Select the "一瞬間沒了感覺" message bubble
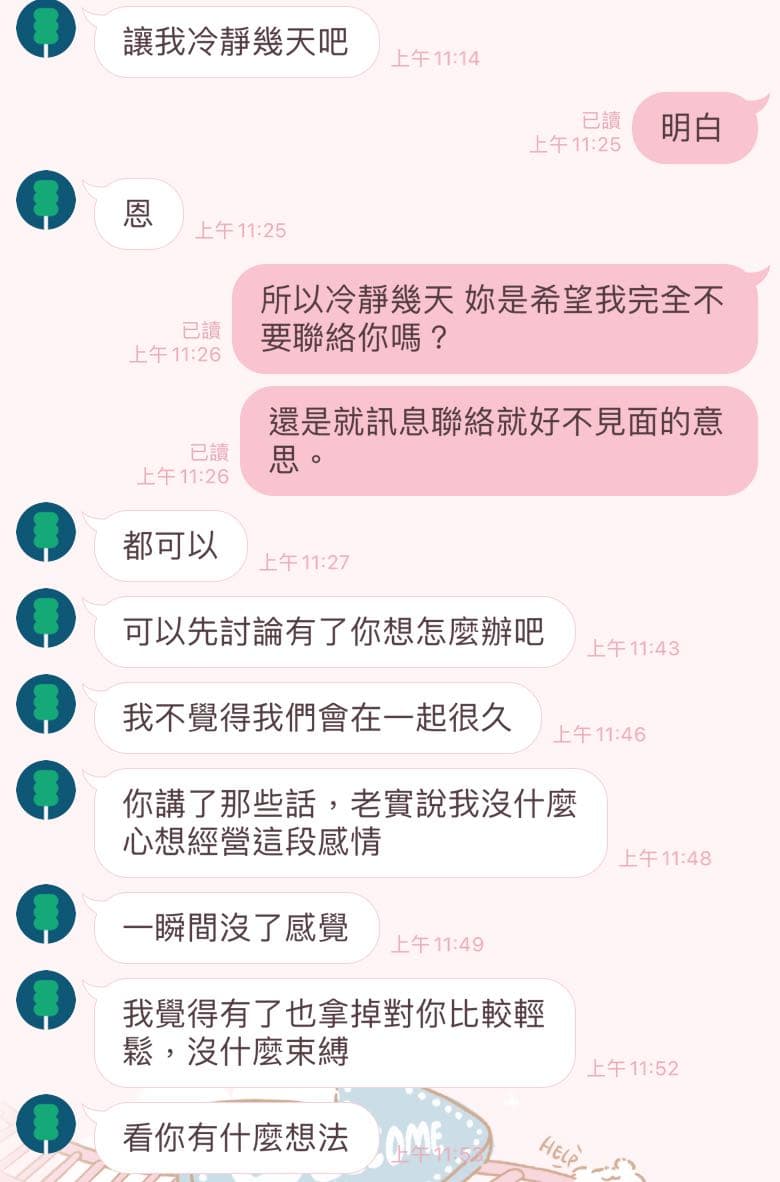The height and width of the screenshot is (1182, 780). (x=236, y=926)
